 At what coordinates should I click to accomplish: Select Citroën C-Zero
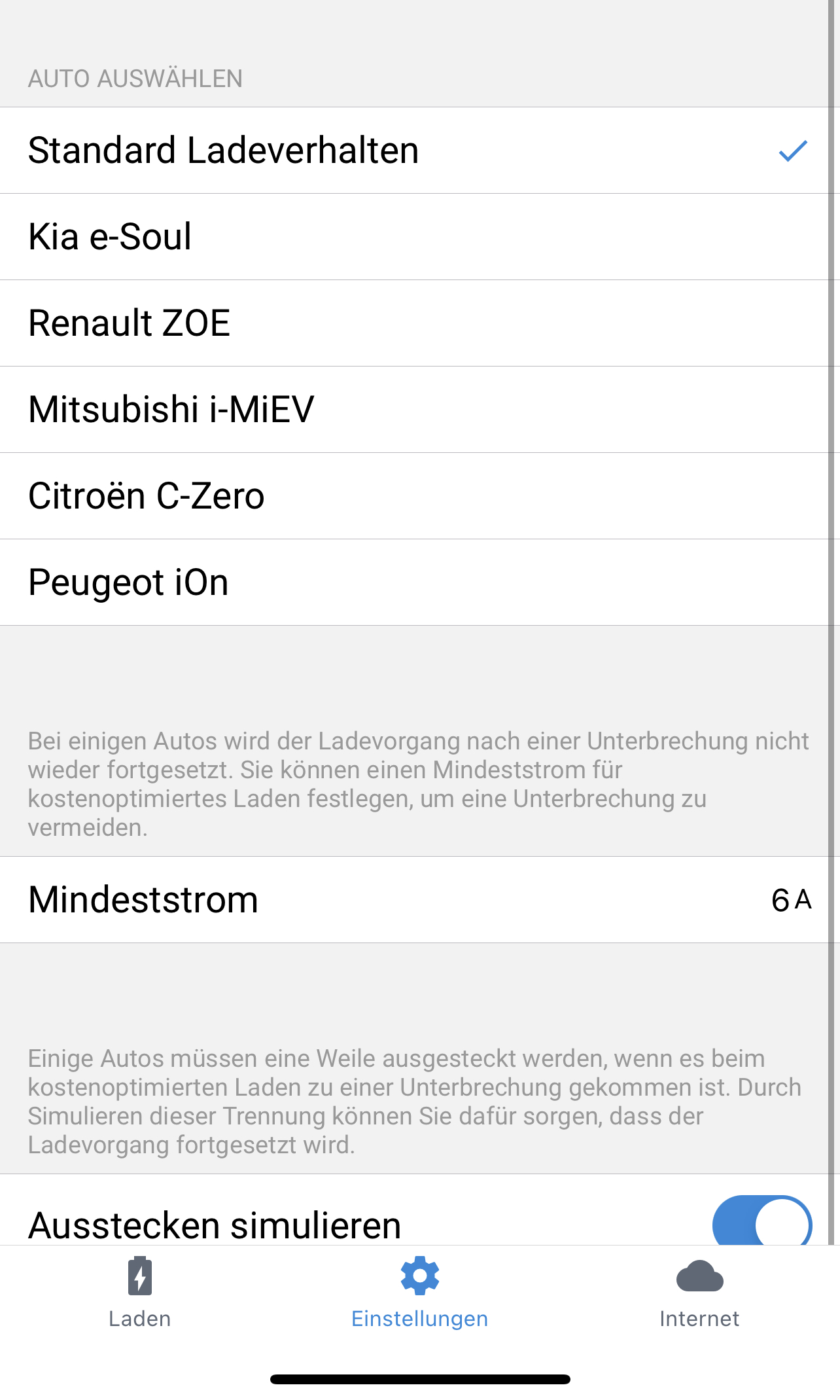pyautogui.click(x=419, y=496)
